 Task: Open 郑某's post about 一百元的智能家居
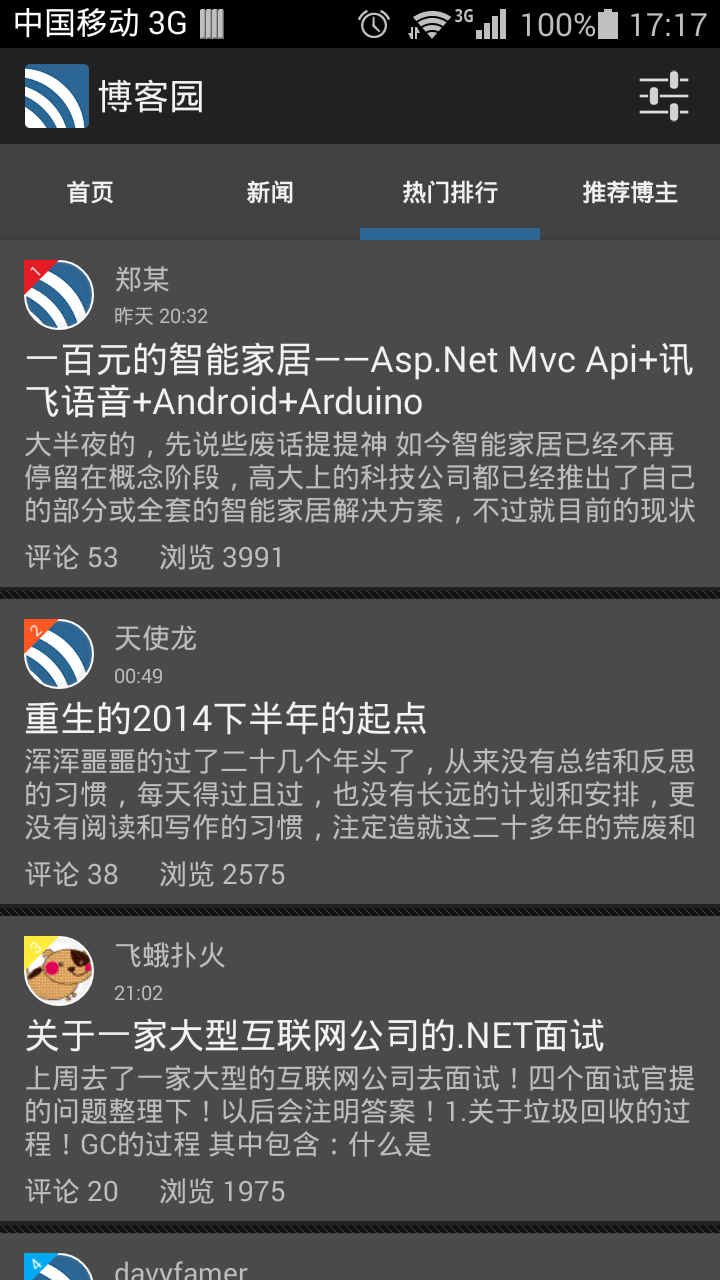(358, 380)
